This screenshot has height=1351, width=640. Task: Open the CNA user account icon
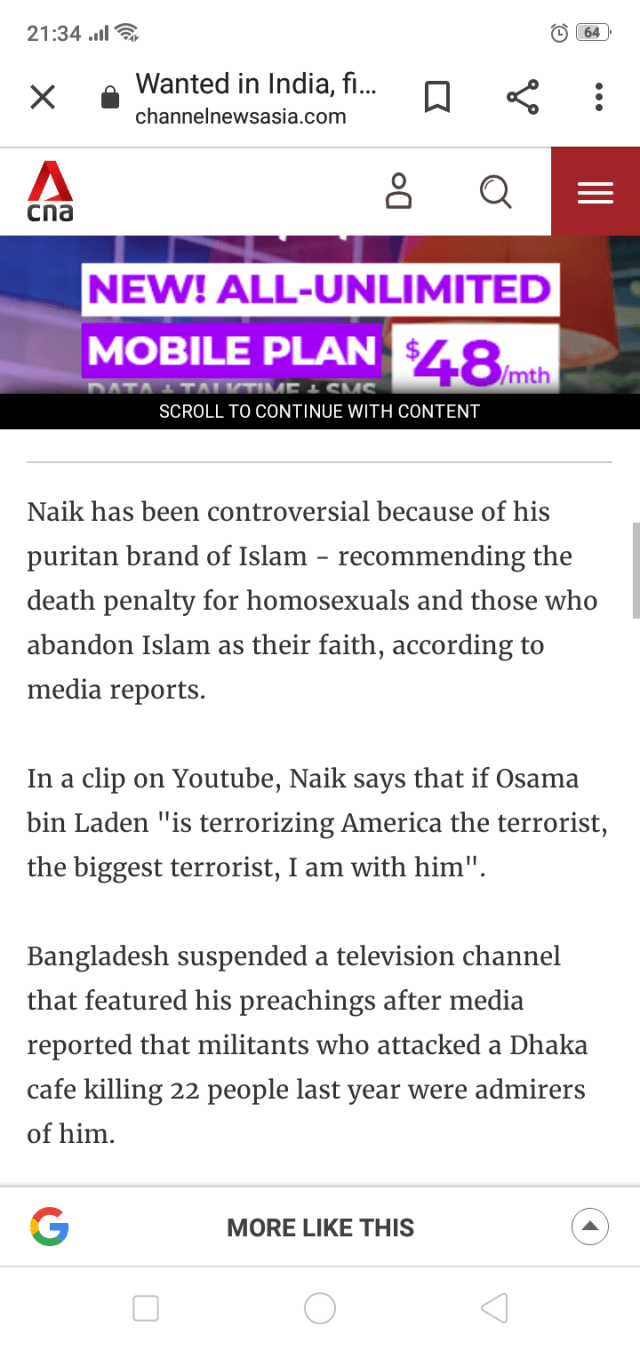(398, 191)
